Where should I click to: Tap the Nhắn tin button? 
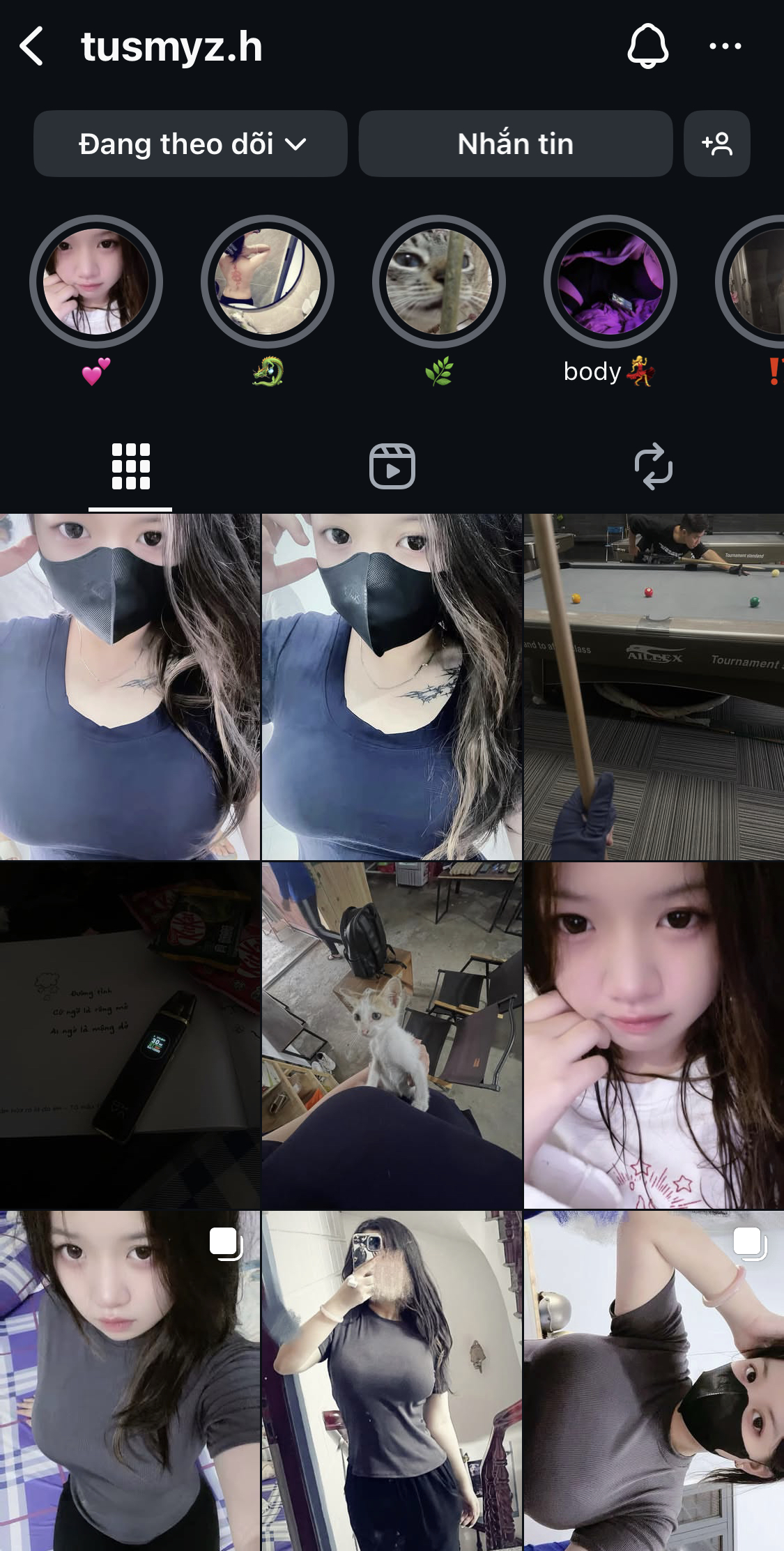(x=515, y=144)
